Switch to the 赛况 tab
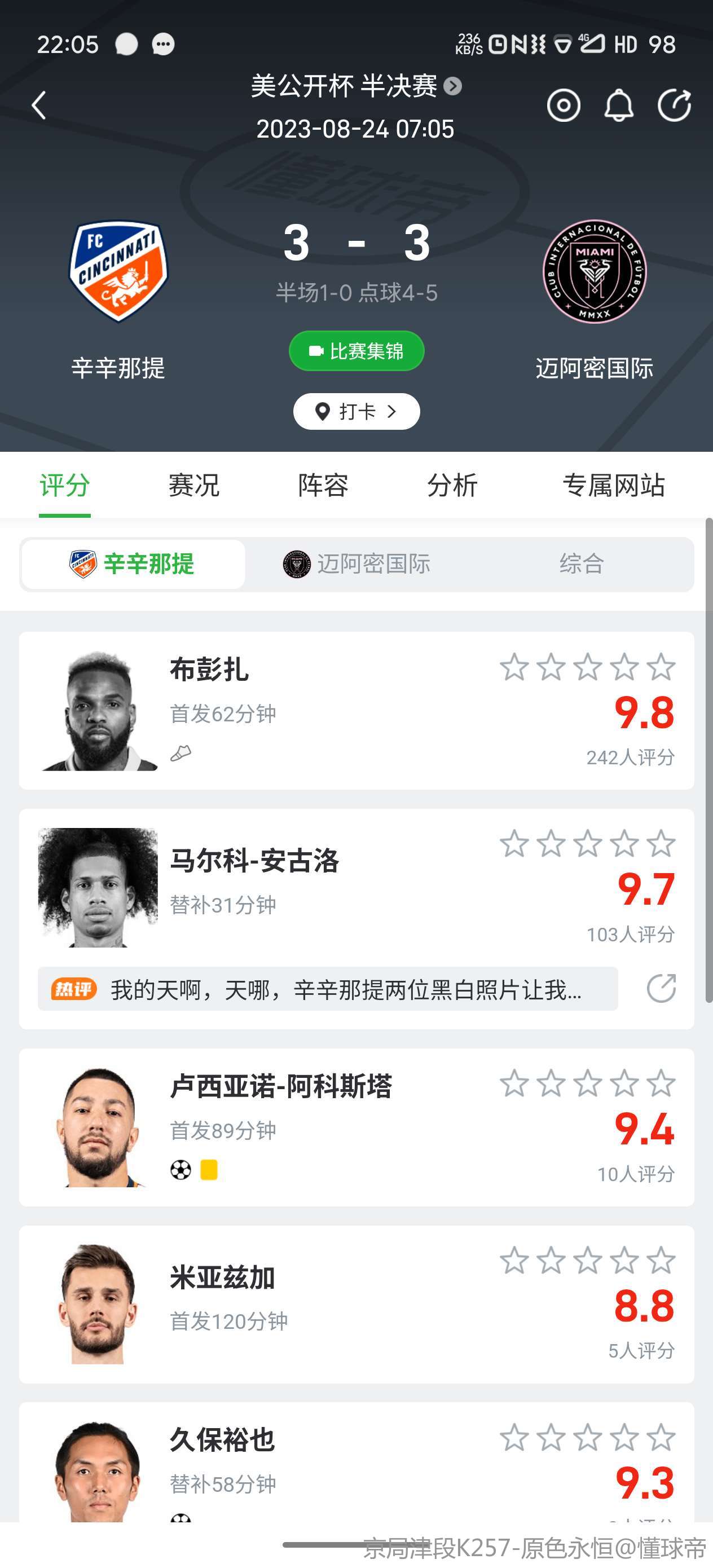The width and height of the screenshot is (713, 1568). click(x=193, y=486)
